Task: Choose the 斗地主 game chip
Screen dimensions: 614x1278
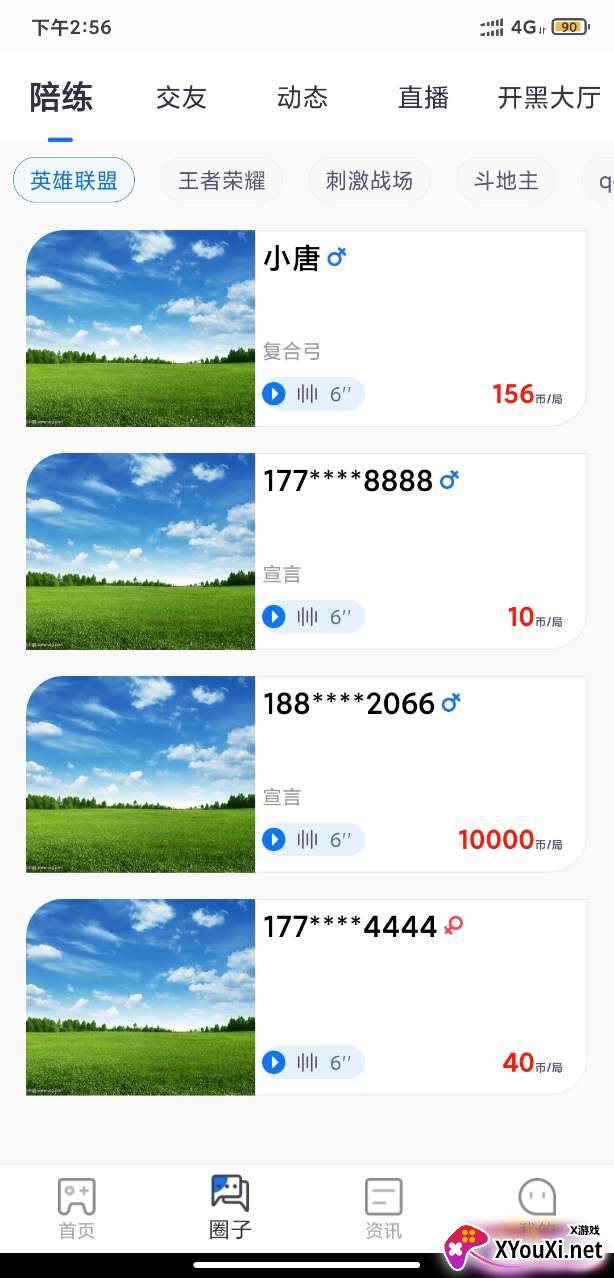Action: click(x=506, y=181)
